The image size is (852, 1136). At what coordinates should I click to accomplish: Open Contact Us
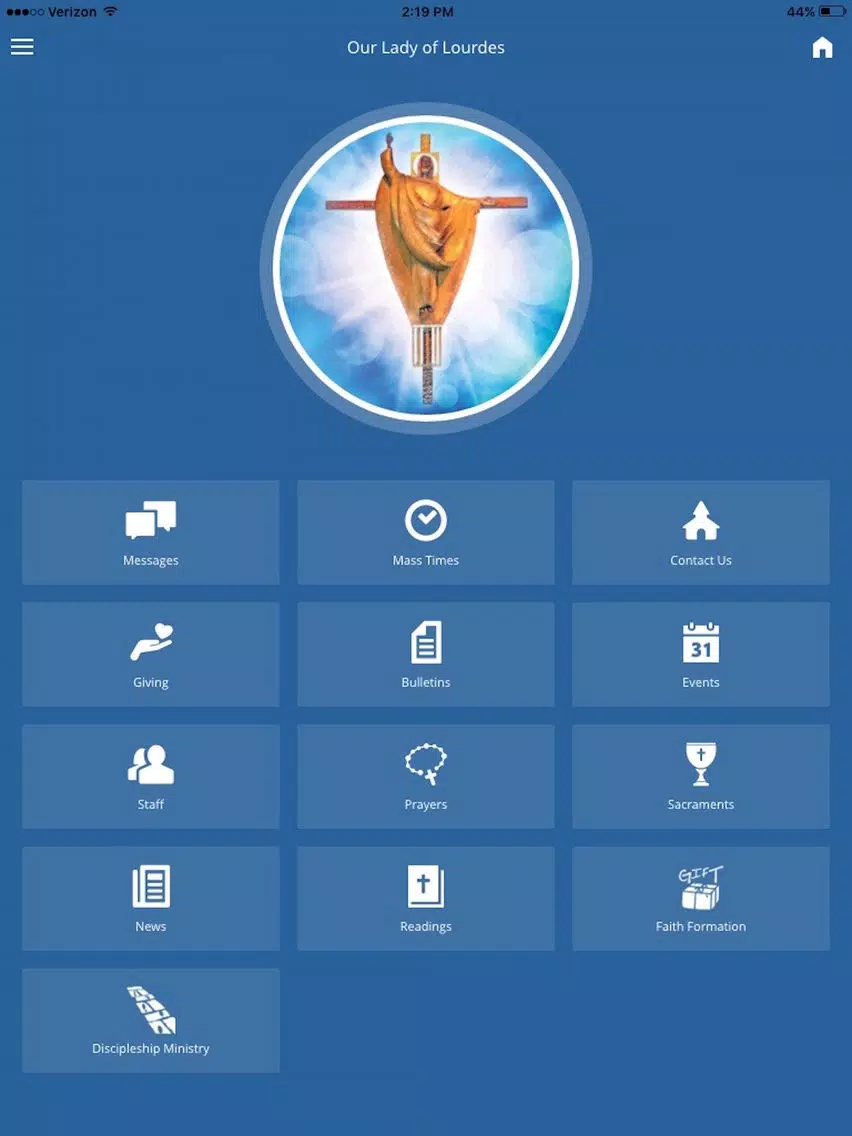701,532
